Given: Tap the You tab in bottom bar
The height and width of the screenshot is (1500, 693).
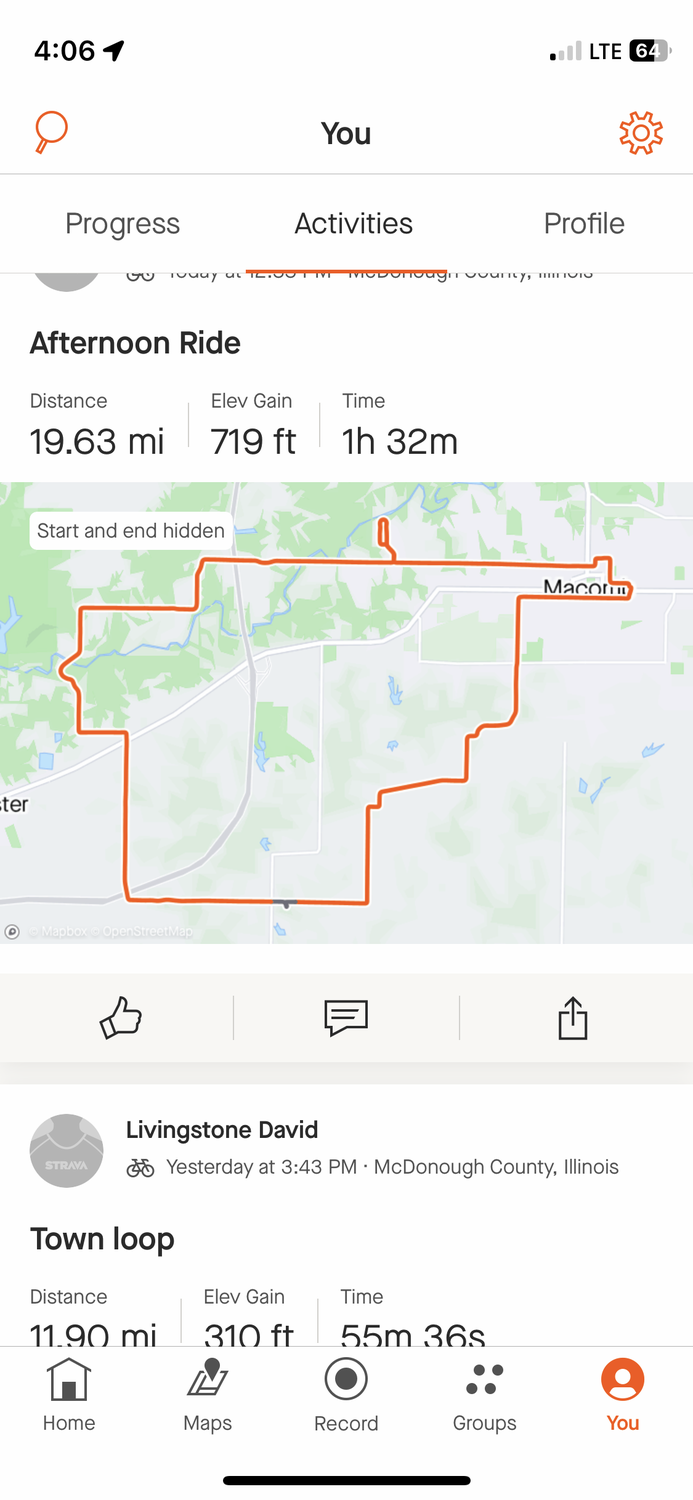Looking at the screenshot, I should pyautogui.click(x=622, y=1395).
